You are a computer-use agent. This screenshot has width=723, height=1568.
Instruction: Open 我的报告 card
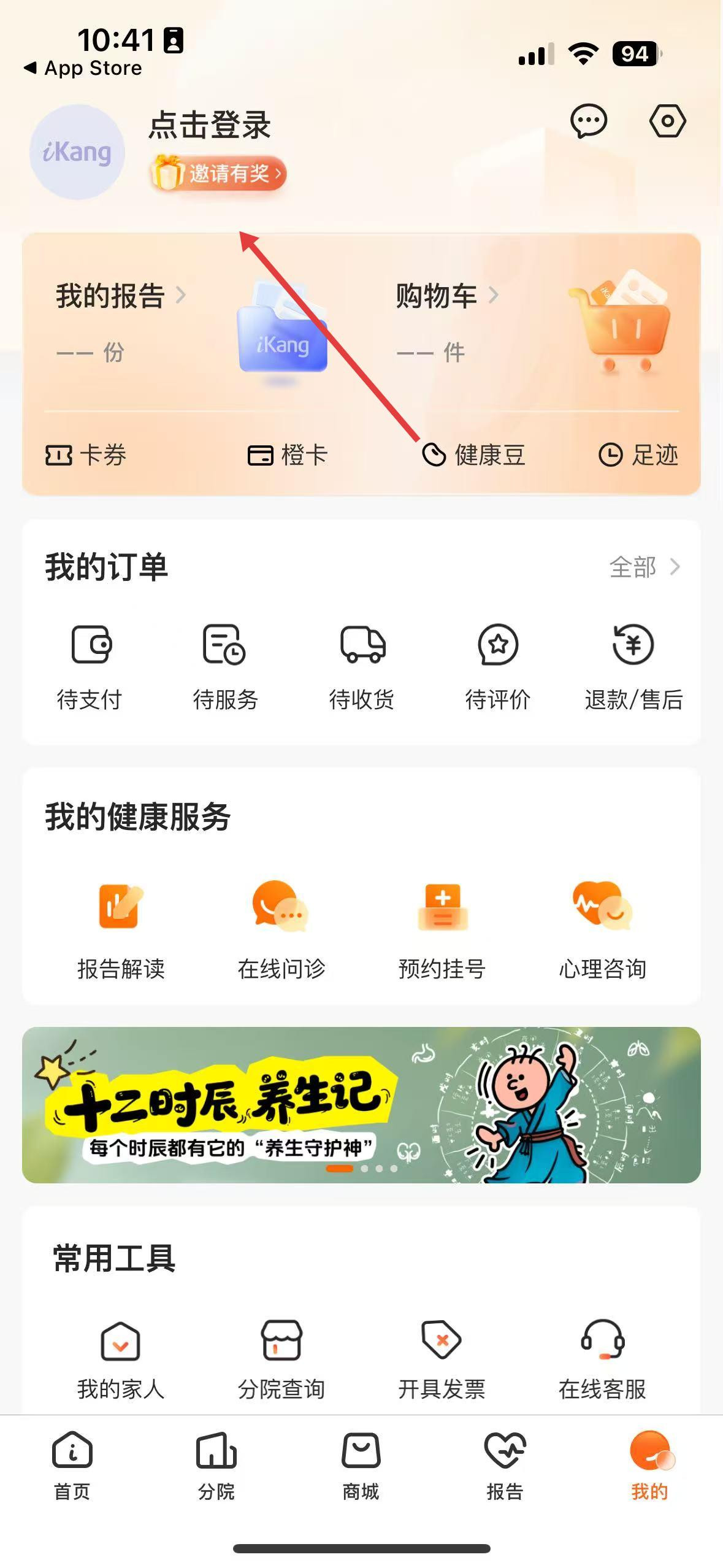tap(120, 296)
